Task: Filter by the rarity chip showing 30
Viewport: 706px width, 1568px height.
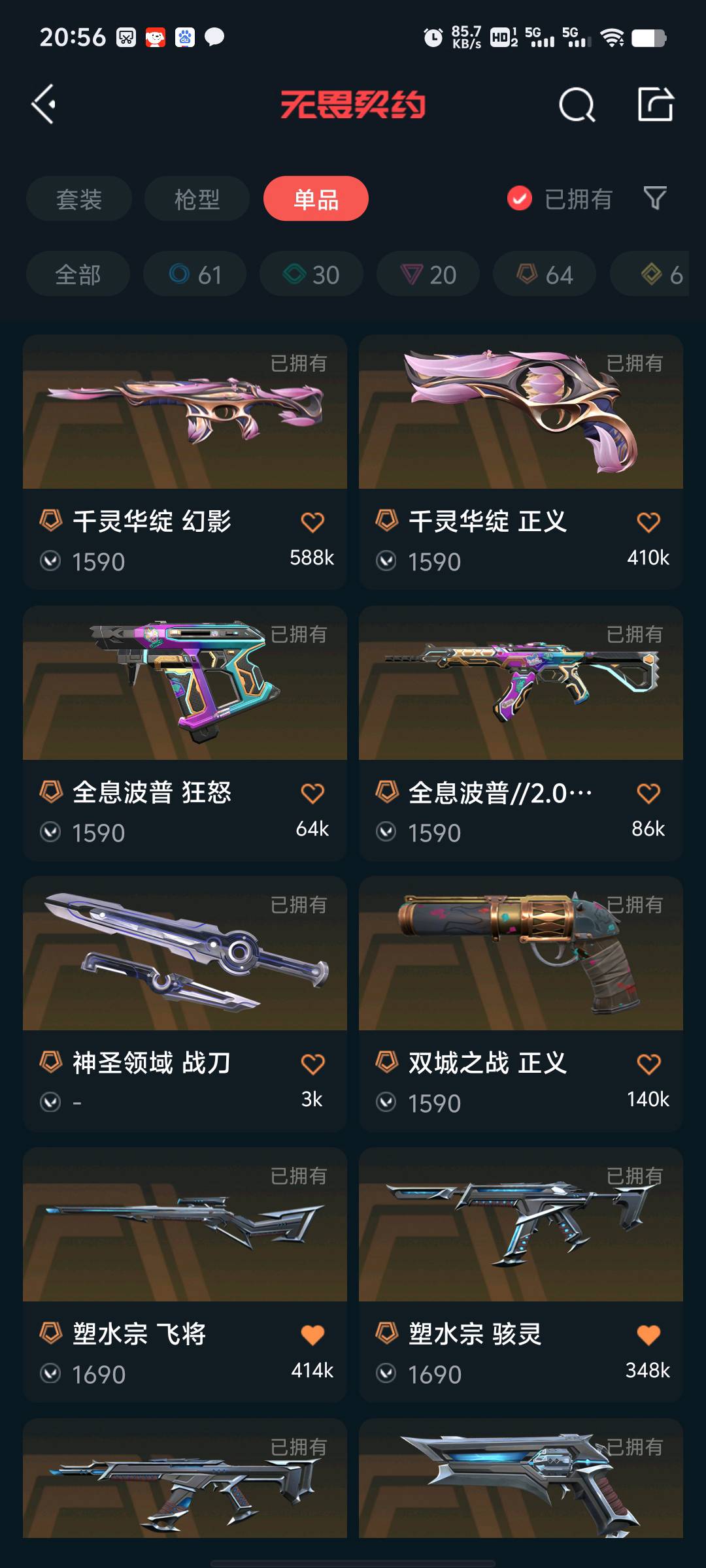Action: coord(311,274)
